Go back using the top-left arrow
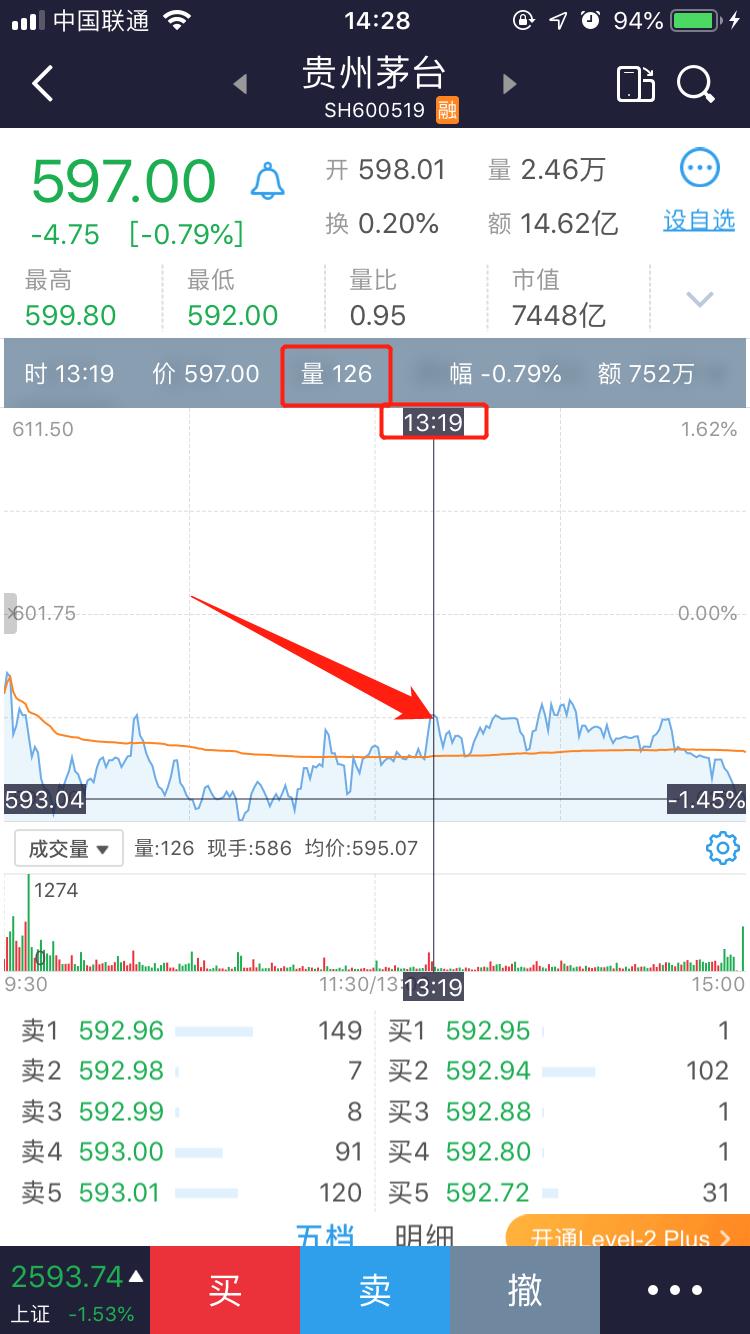The image size is (750, 1334). [x=42, y=84]
